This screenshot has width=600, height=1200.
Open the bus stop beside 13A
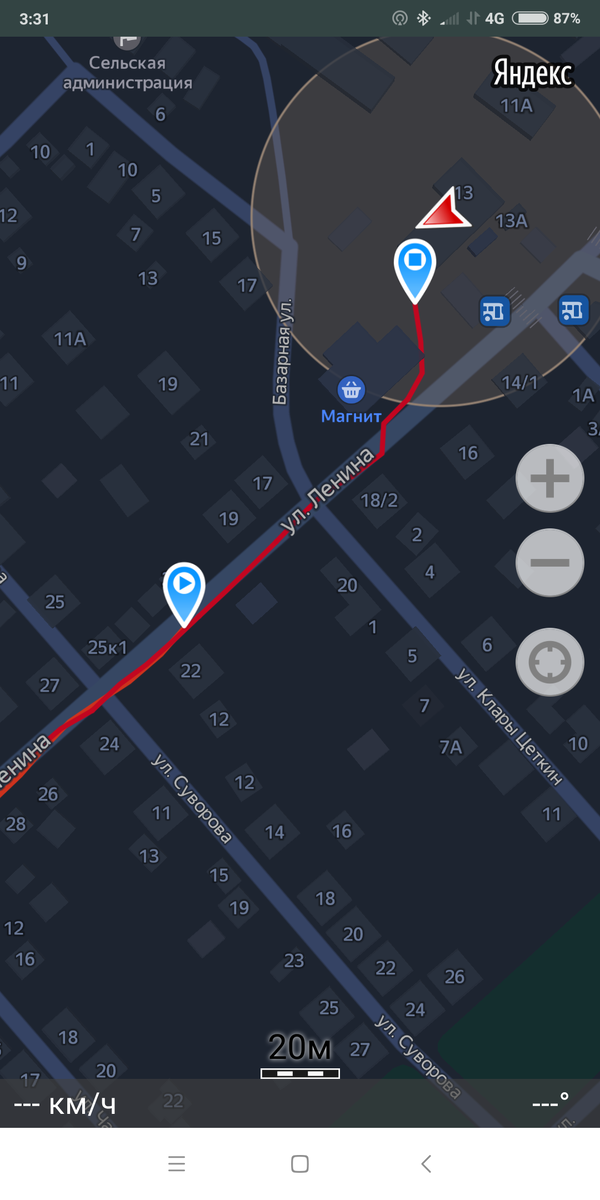[493, 311]
